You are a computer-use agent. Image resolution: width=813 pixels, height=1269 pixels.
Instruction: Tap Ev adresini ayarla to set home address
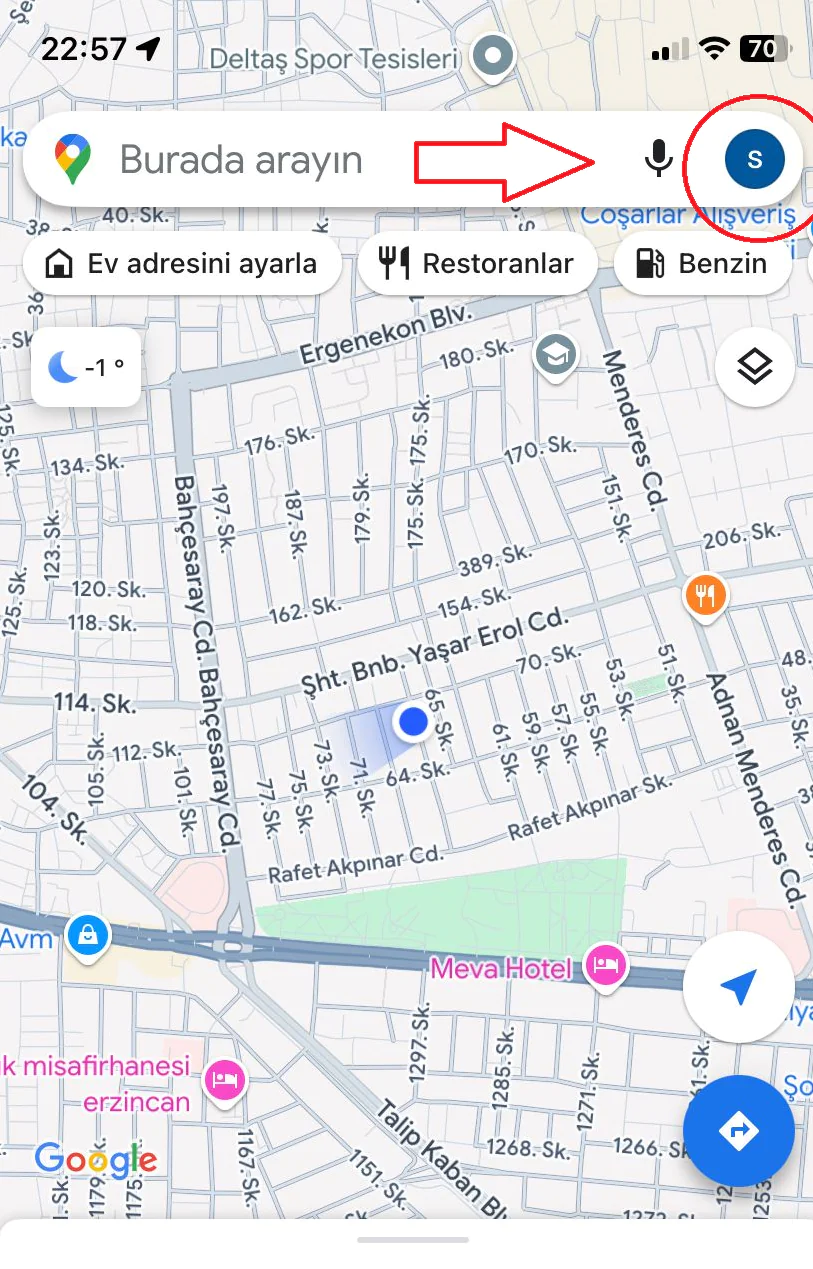coord(181,263)
